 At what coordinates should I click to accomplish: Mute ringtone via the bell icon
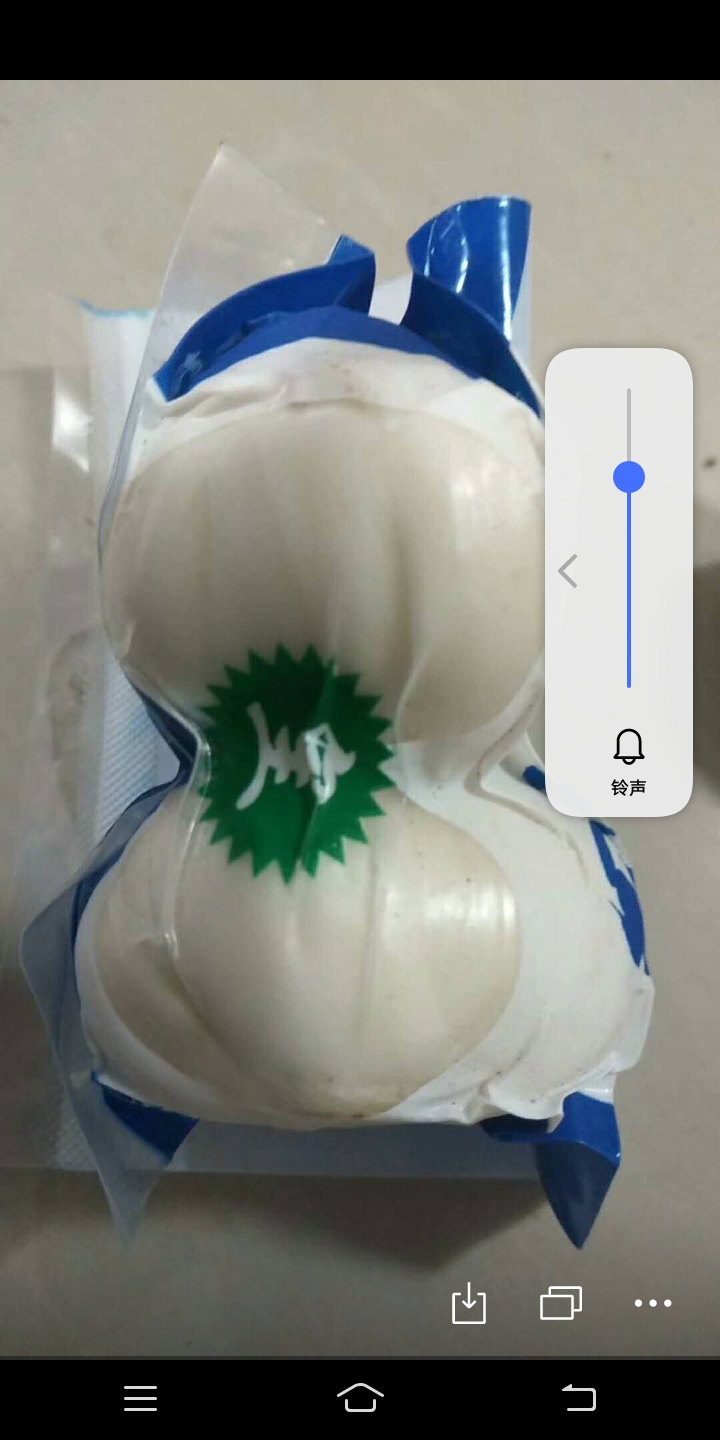point(629,747)
